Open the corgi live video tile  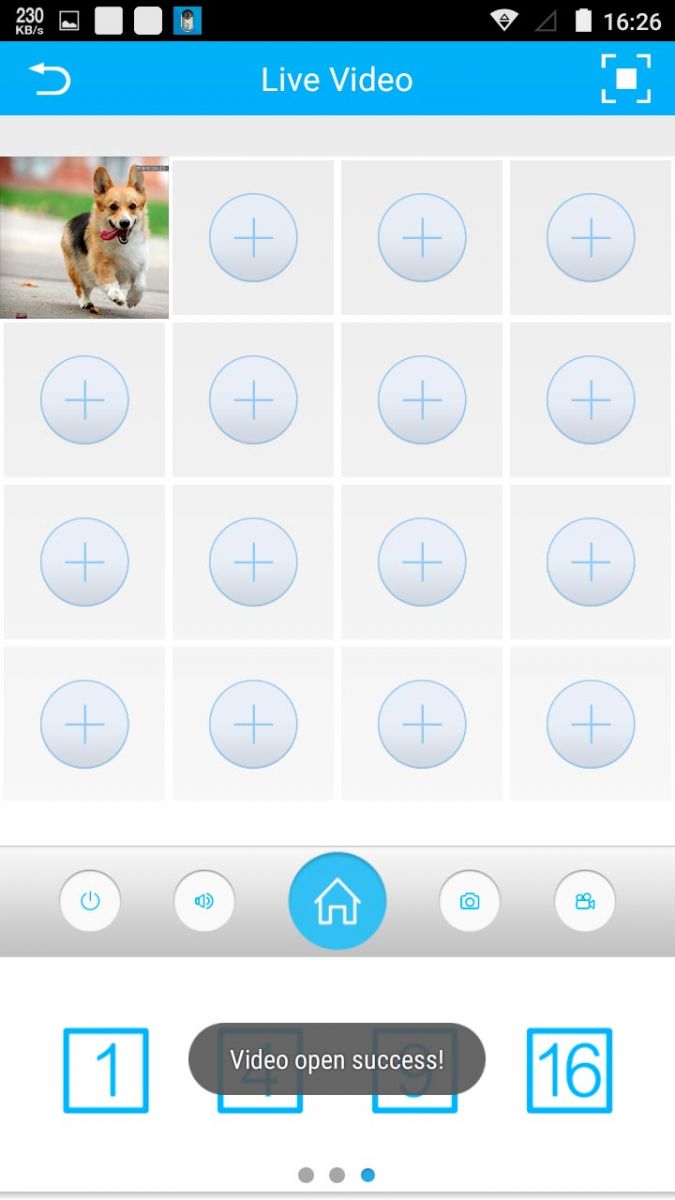(x=84, y=237)
